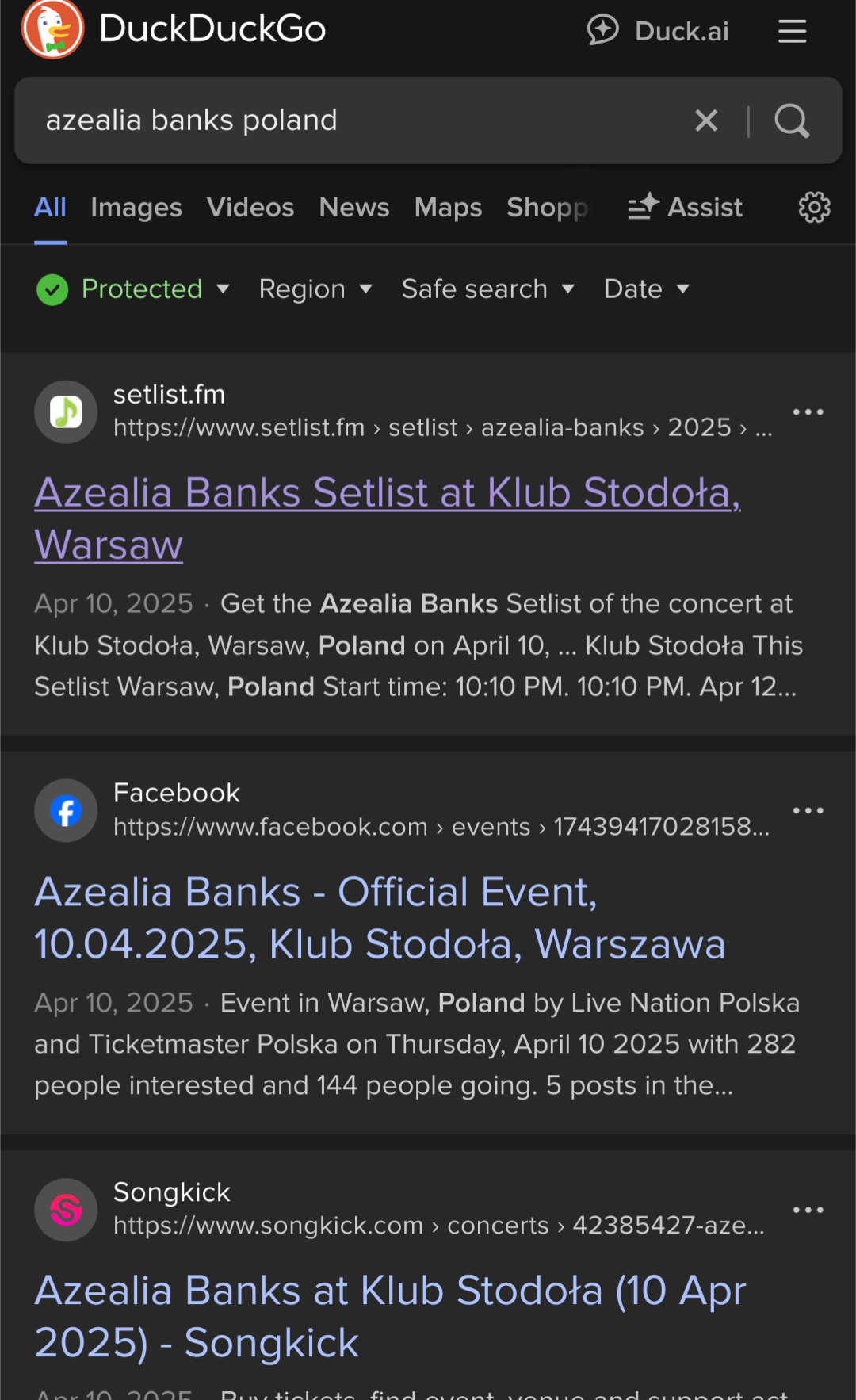Image resolution: width=856 pixels, height=1400 pixels.
Task: Open the Facebook Official Event result
Action: click(x=380, y=918)
